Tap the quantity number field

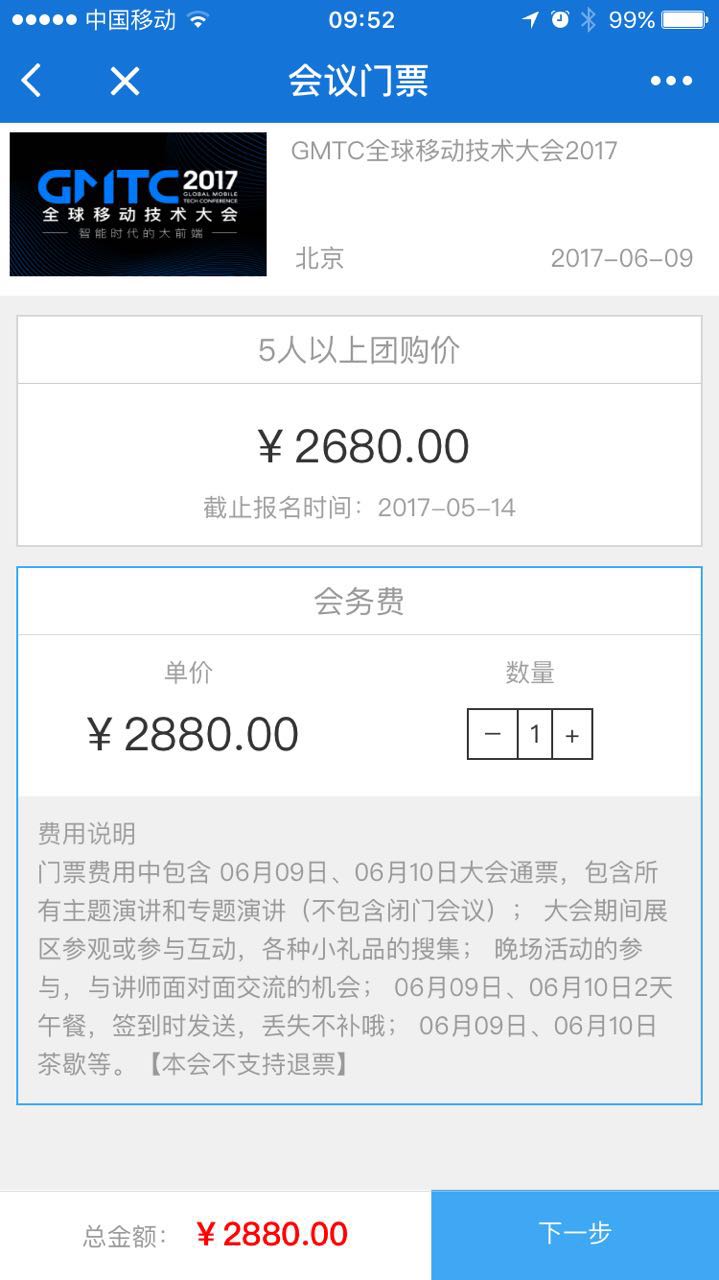click(534, 735)
